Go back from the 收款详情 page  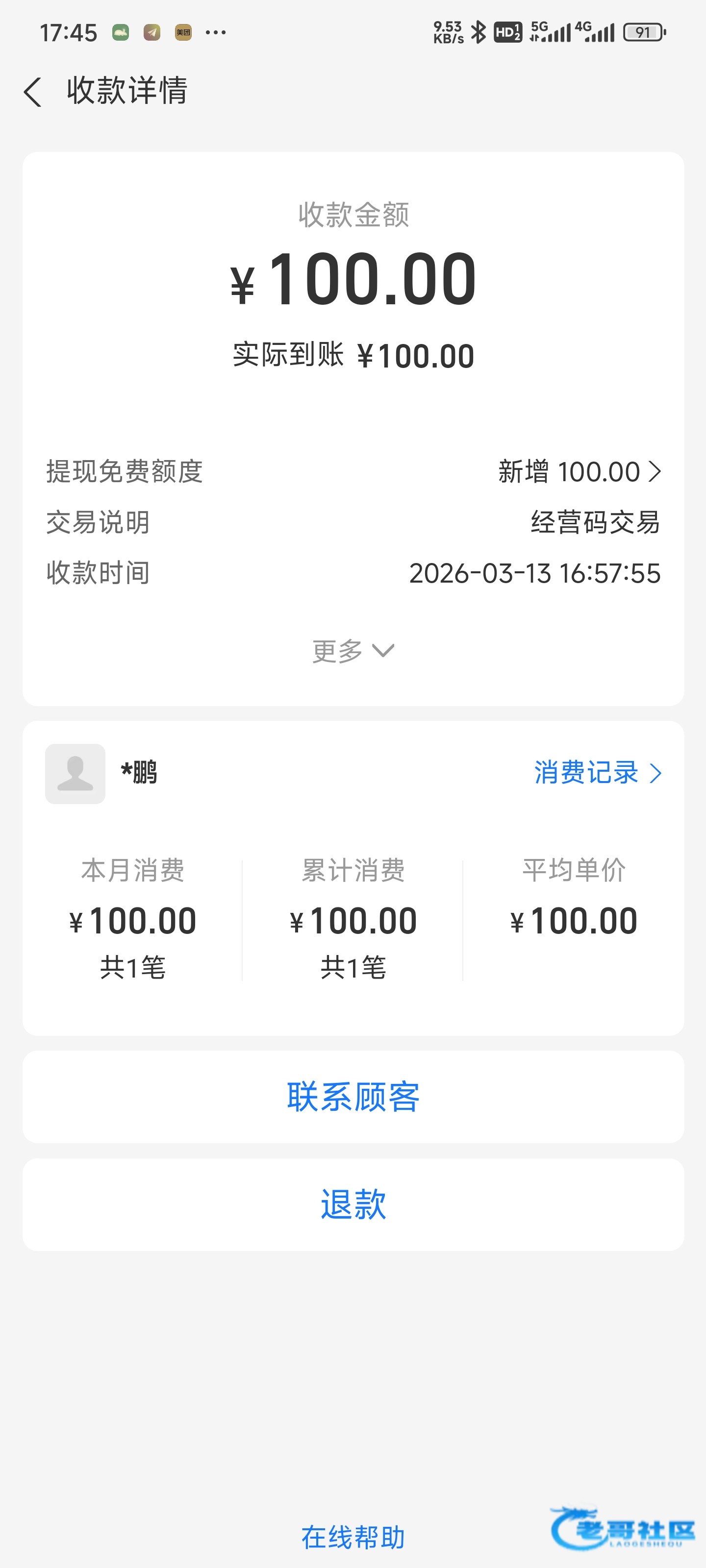pyautogui.click(x=33, y=92)
